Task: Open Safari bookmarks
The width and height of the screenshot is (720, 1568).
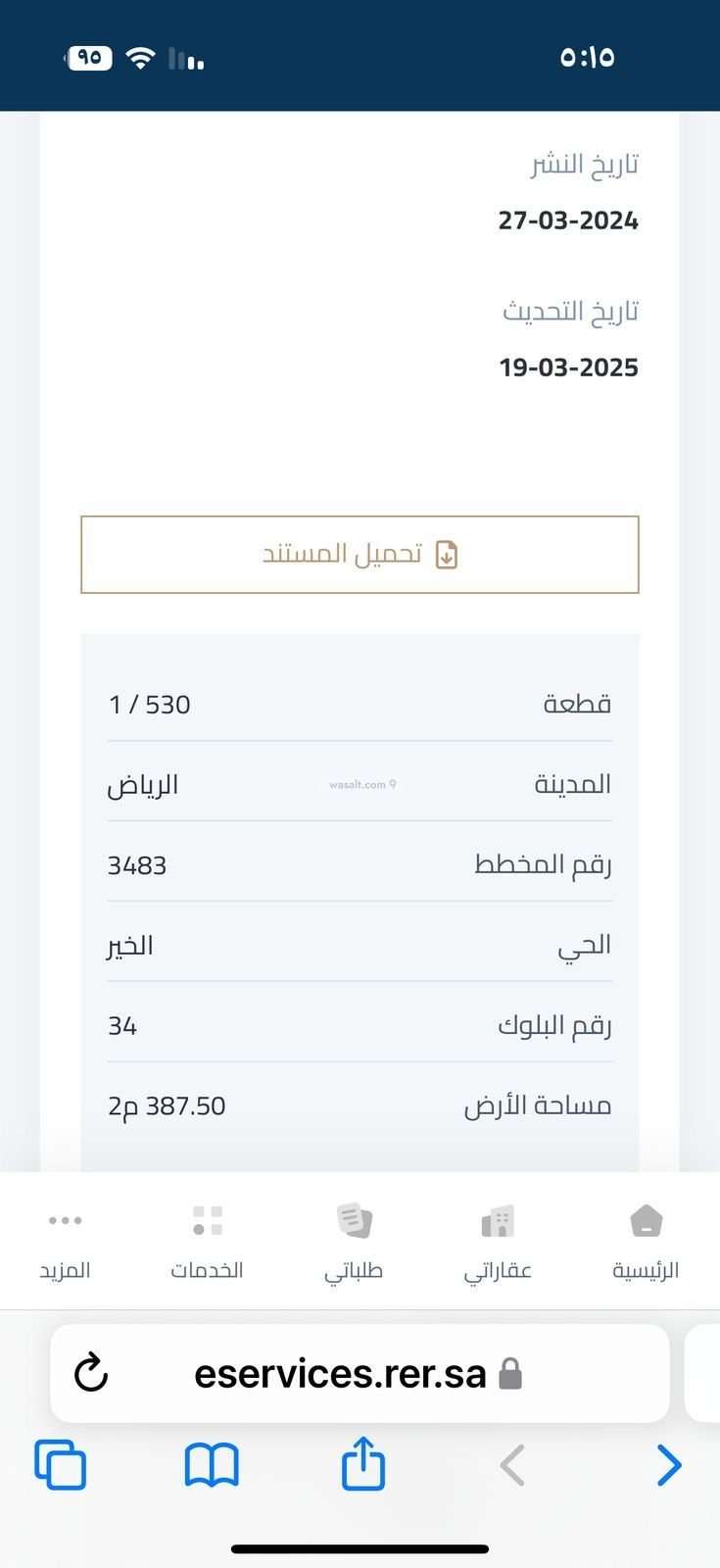Action: (212, 1465)
